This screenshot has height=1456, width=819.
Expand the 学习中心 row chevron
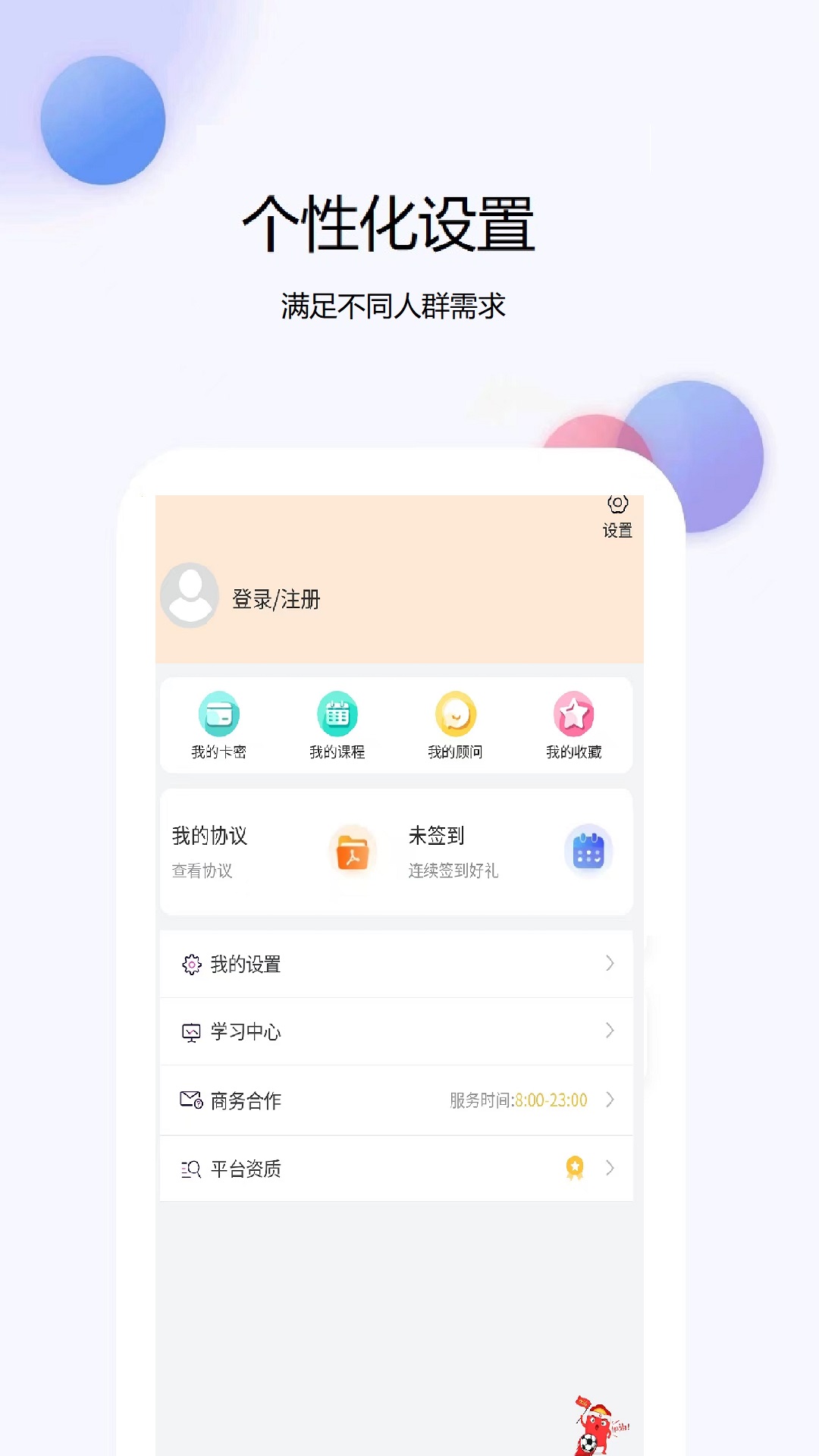coord(609,1031)
